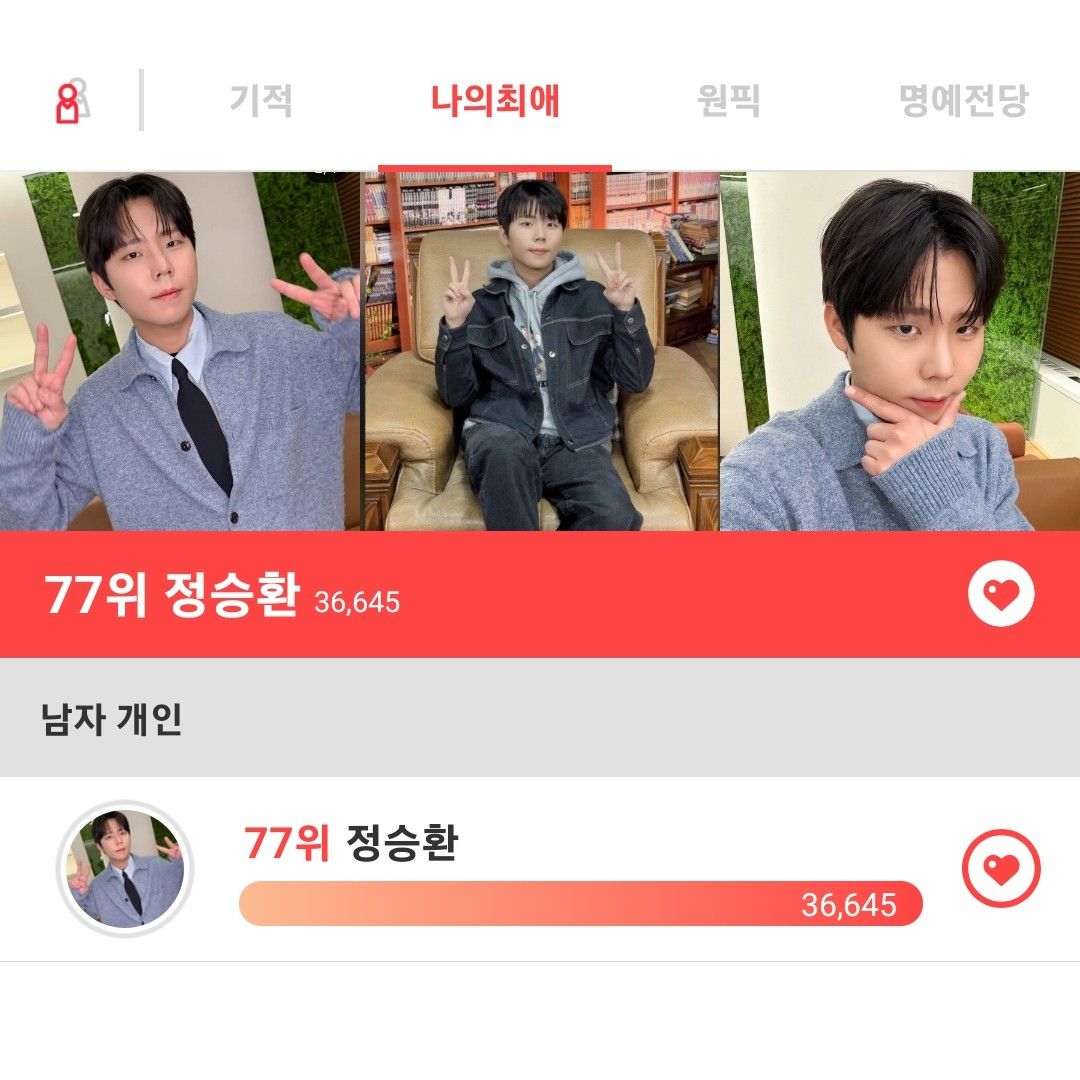Go to the 원픽 tab
This screenshot has width=1080, height=1080.
tap(729, 101)
